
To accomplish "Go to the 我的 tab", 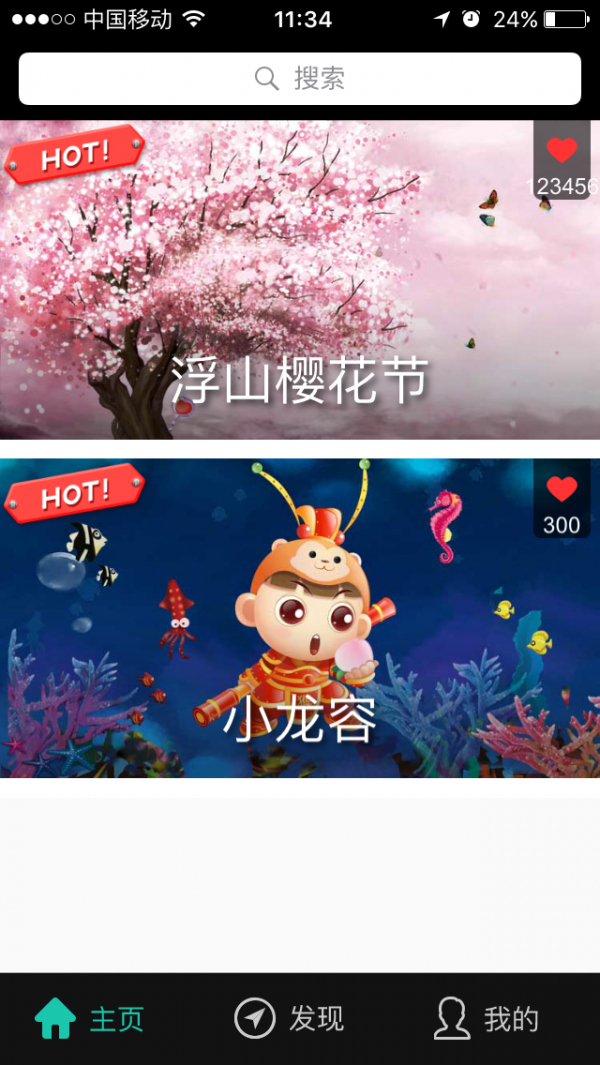I will click(487, 1019).
